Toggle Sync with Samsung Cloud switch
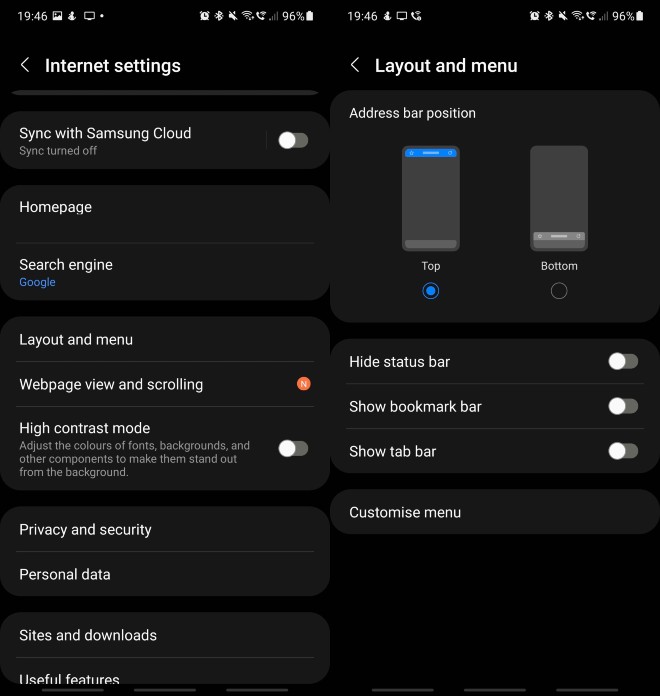660x696 pixels. pyautogui.click(x=293, y=140)
